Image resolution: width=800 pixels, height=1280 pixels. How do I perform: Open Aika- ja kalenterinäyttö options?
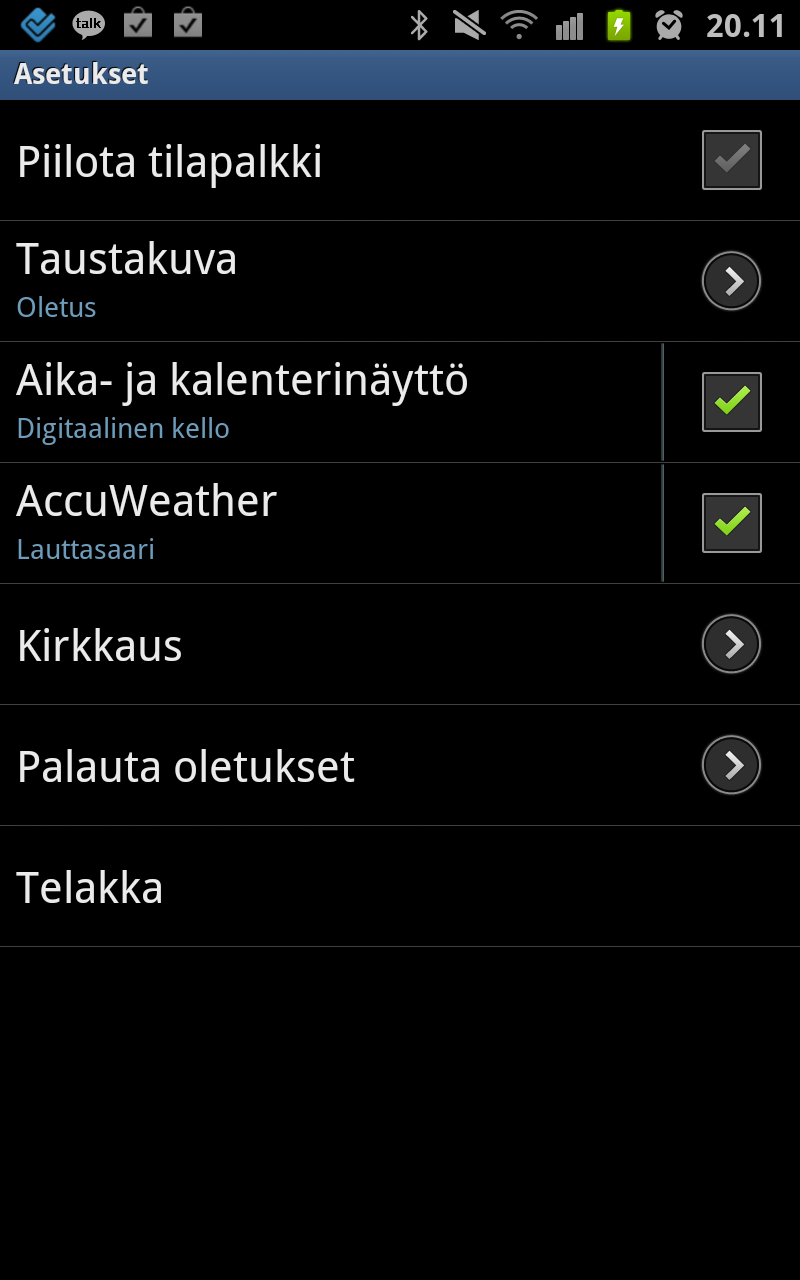tap(330, 402)
